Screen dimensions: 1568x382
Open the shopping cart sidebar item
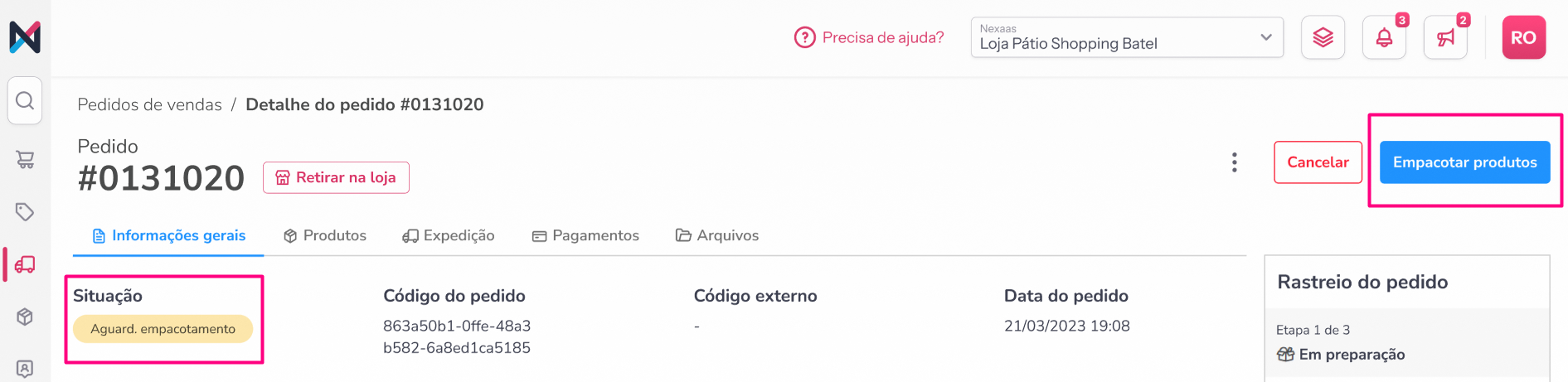tap(25, 159)
